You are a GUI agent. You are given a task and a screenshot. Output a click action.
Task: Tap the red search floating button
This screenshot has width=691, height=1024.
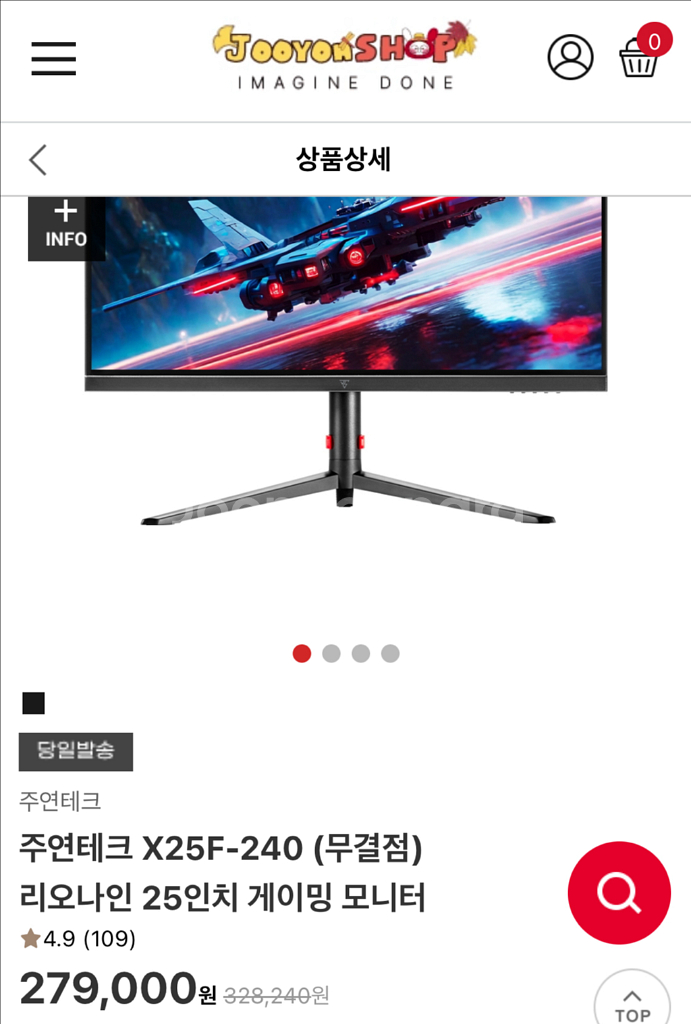619,893
